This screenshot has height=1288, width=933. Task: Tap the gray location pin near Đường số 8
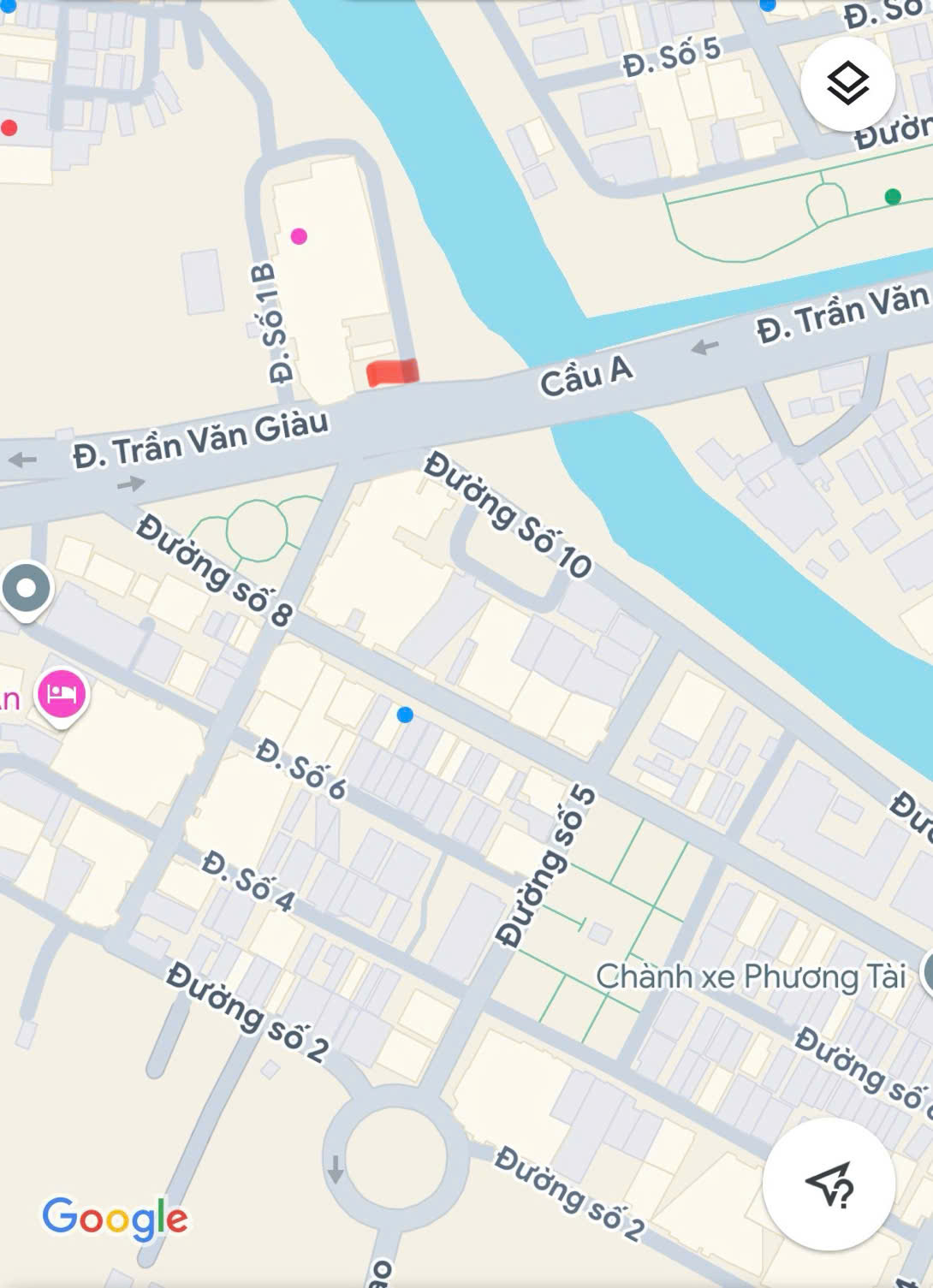[27, 589]
